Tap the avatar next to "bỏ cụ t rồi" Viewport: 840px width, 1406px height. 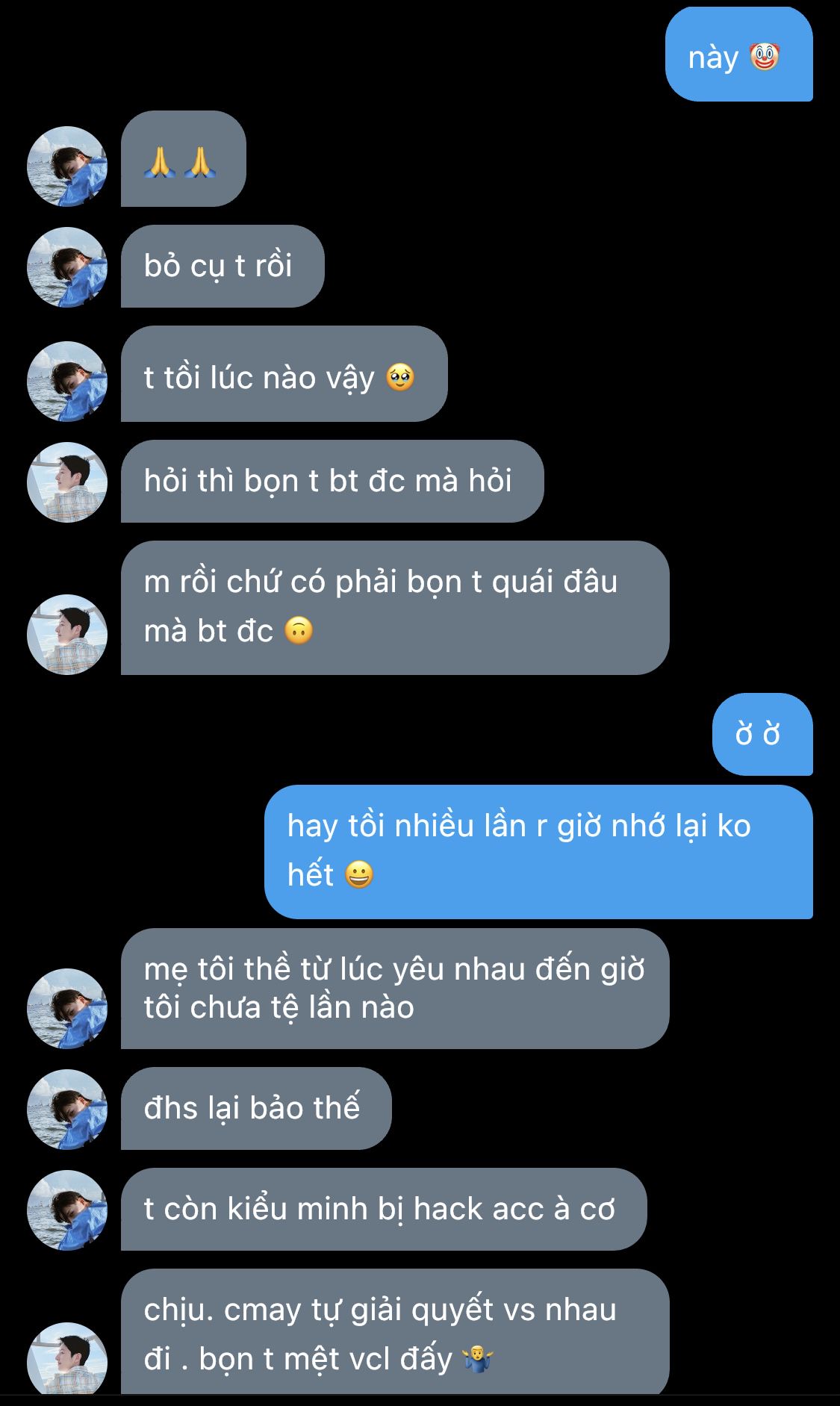[x=67, y=267]
